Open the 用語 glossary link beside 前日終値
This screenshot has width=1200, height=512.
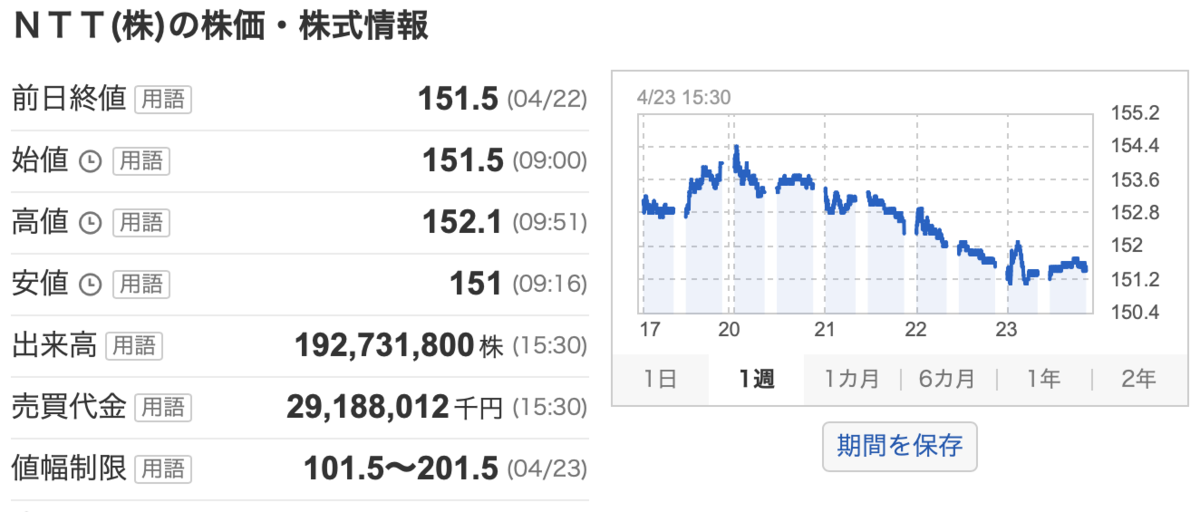(x=163, y=100)
